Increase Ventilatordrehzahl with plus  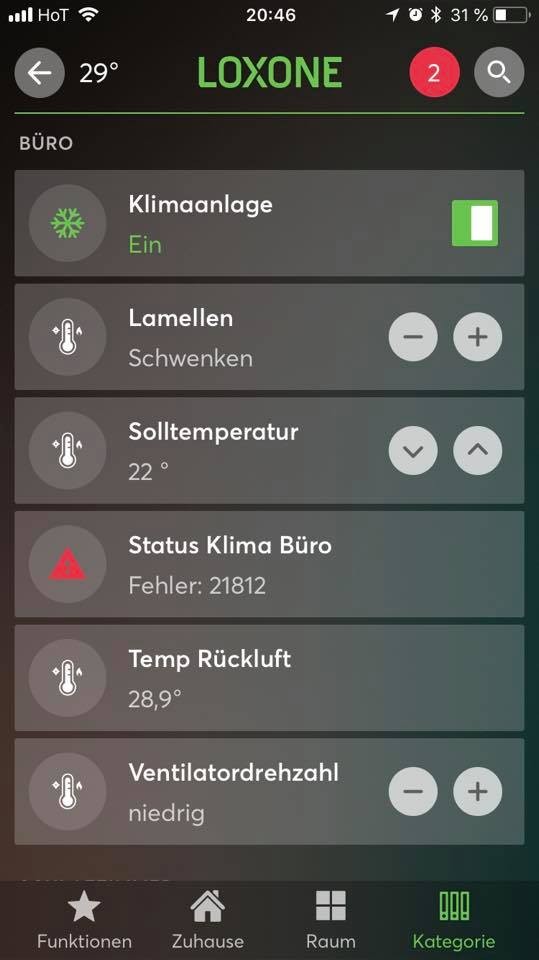point(478,792)
